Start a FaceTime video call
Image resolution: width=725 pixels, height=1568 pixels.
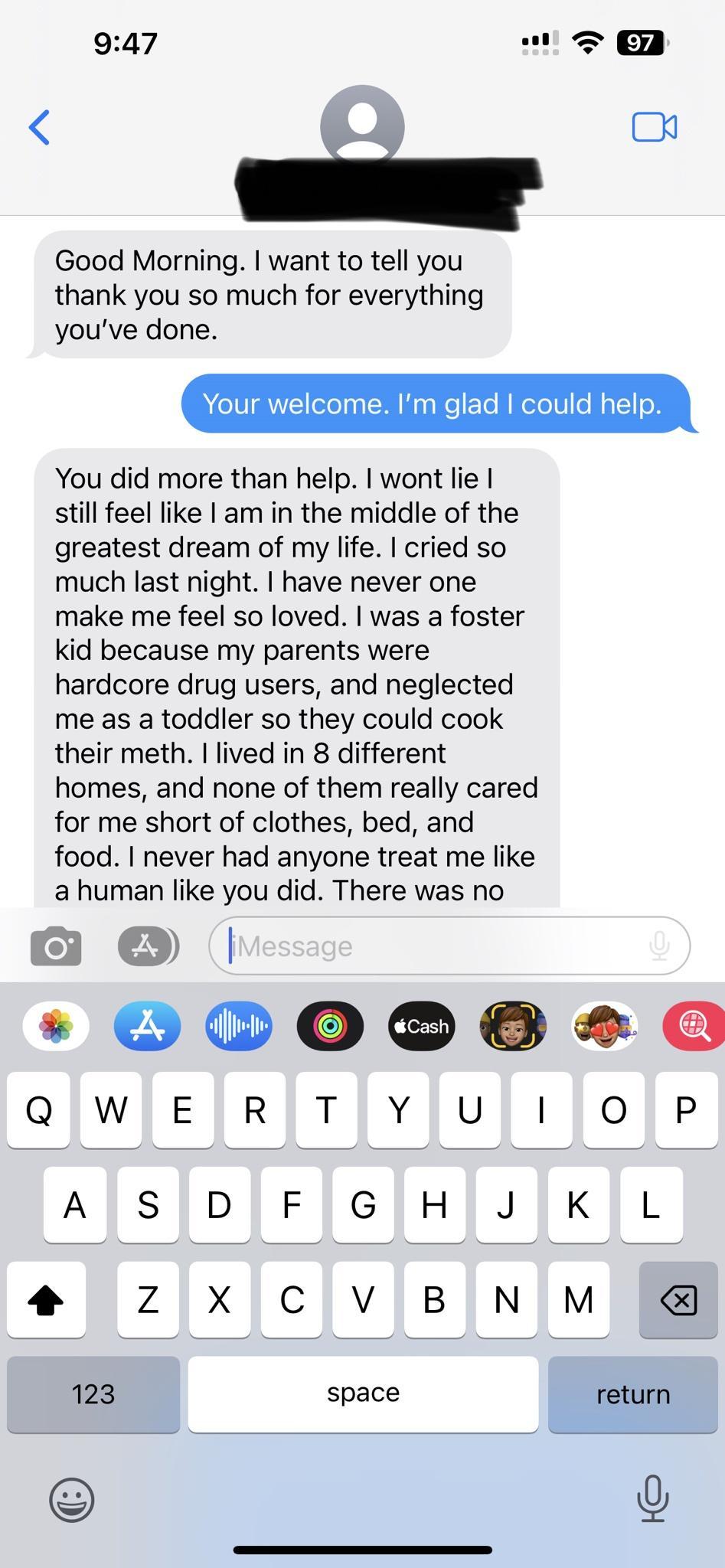[x=654, y=127]
